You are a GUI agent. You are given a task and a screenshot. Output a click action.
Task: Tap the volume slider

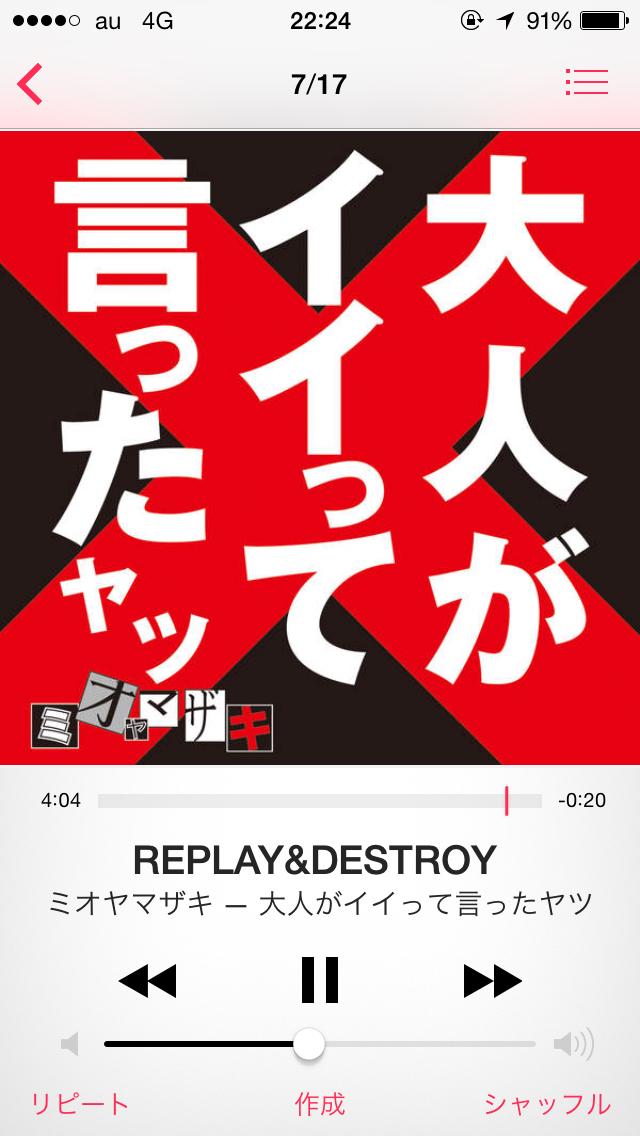coord(320,1044)
